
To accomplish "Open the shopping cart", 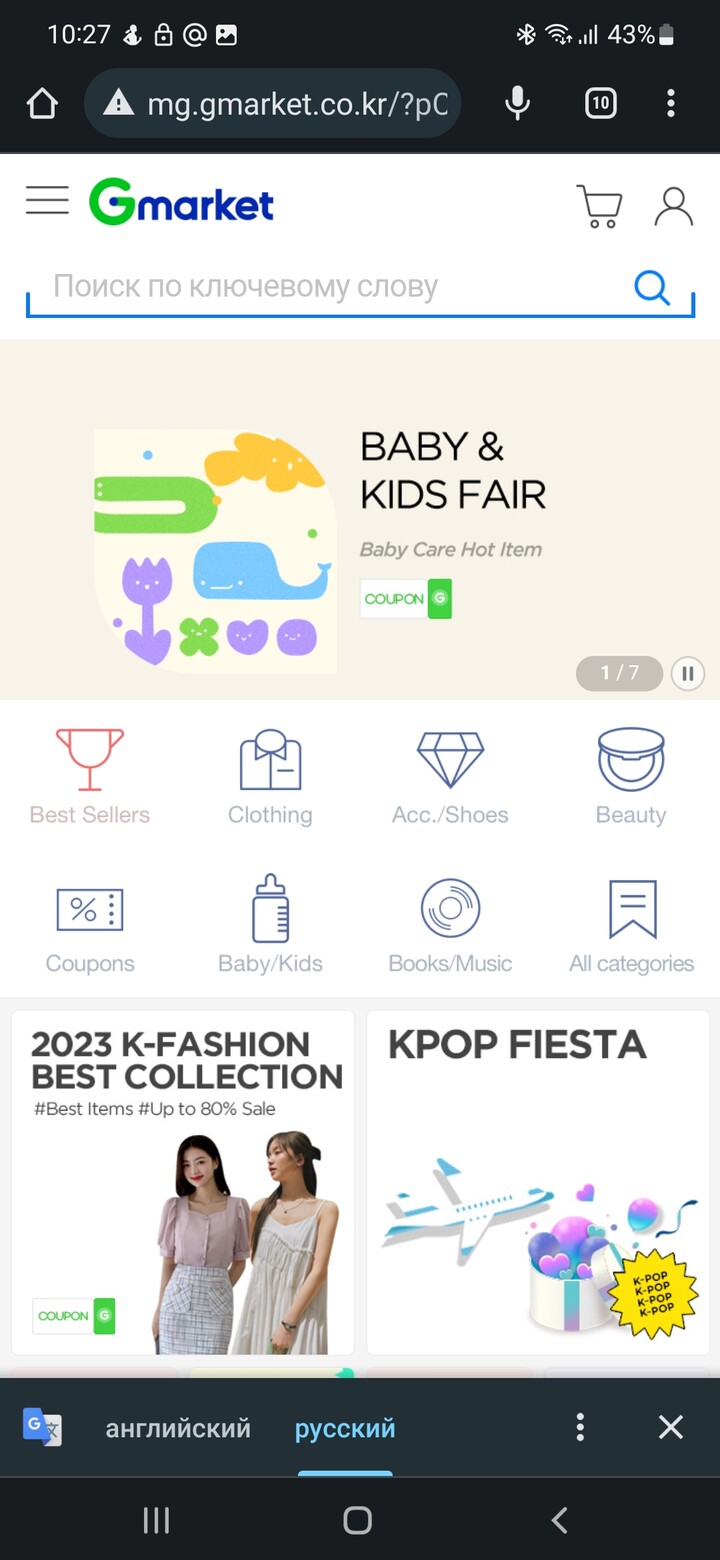I will click(x=599, y=205).
